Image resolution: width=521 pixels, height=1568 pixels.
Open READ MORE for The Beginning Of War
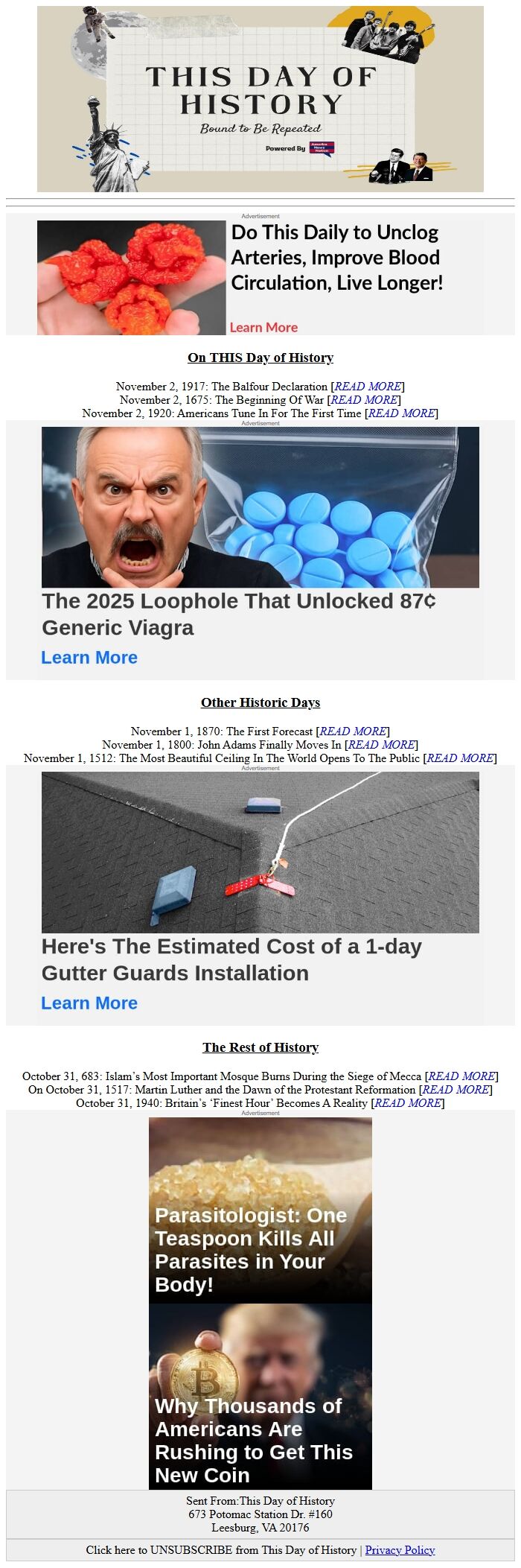[365, 399]
